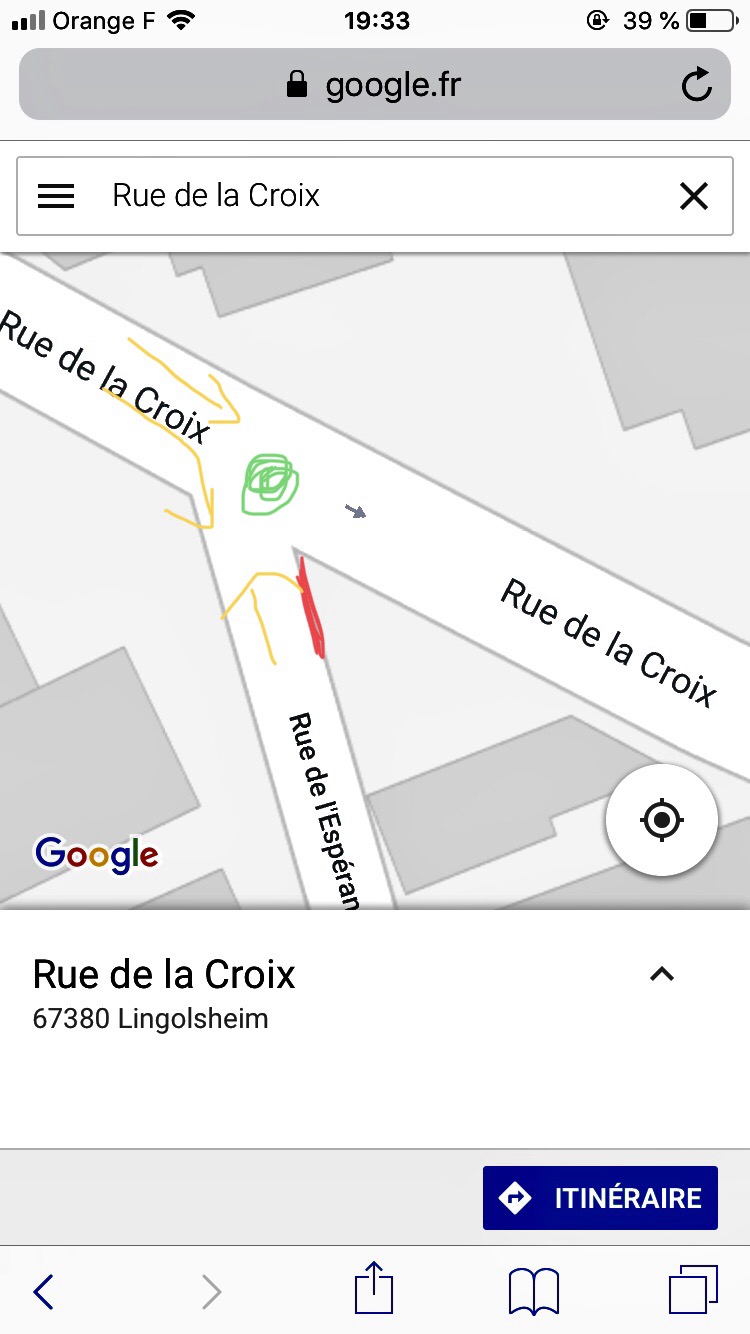Tap the forward navigation chevron in Safari
The width and height of the screenshot is (750, 1334).
pos(210,1290)
